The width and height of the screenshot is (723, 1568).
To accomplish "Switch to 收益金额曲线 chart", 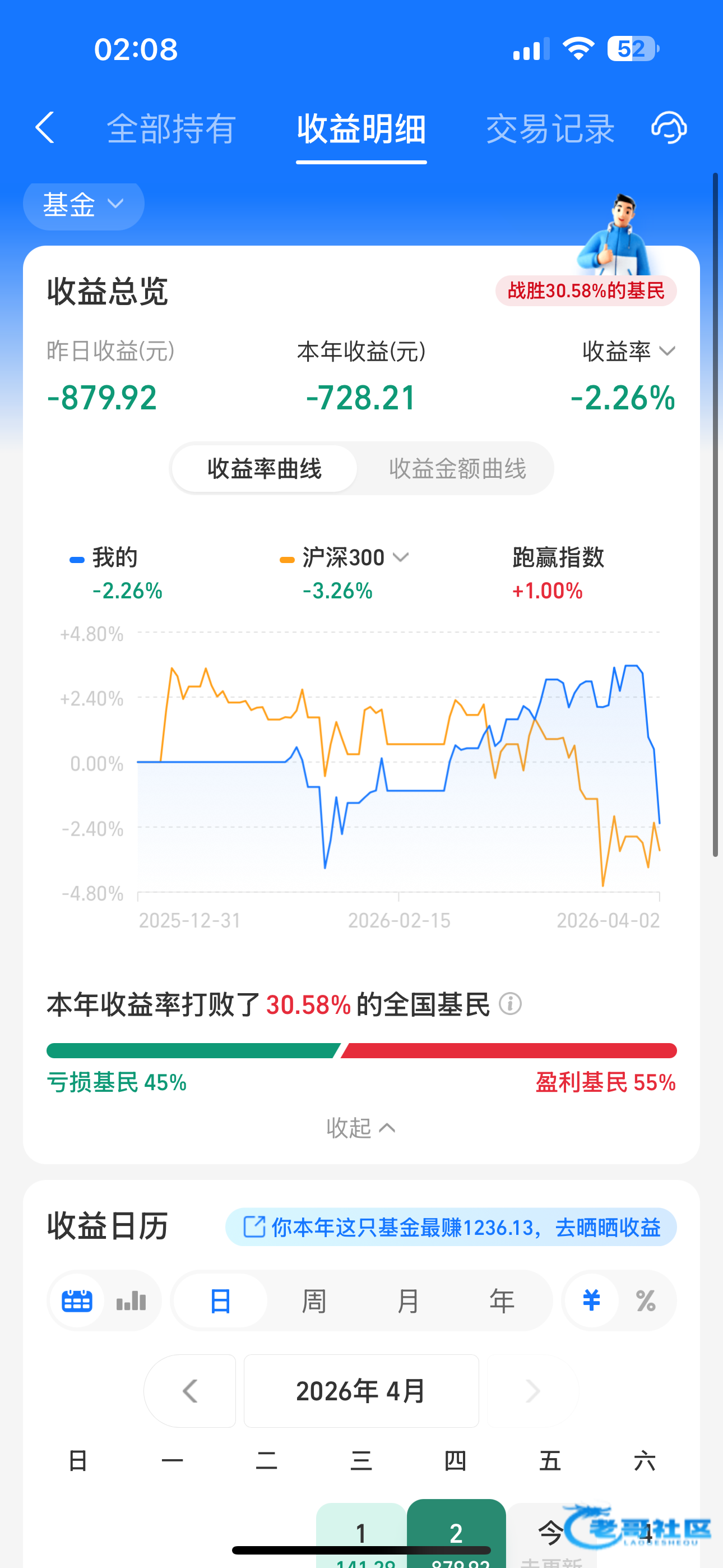I will pyautogui.click(x=457, y=469).
